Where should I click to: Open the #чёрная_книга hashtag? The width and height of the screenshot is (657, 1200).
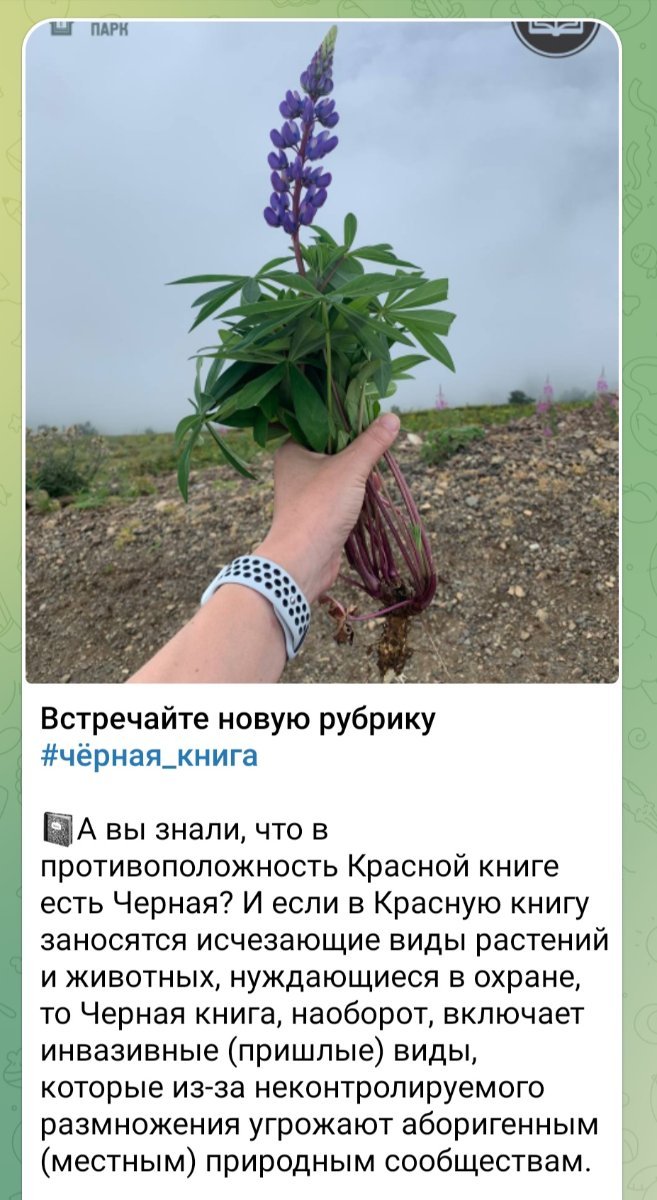pyautogui.click(x=149, y=755)
